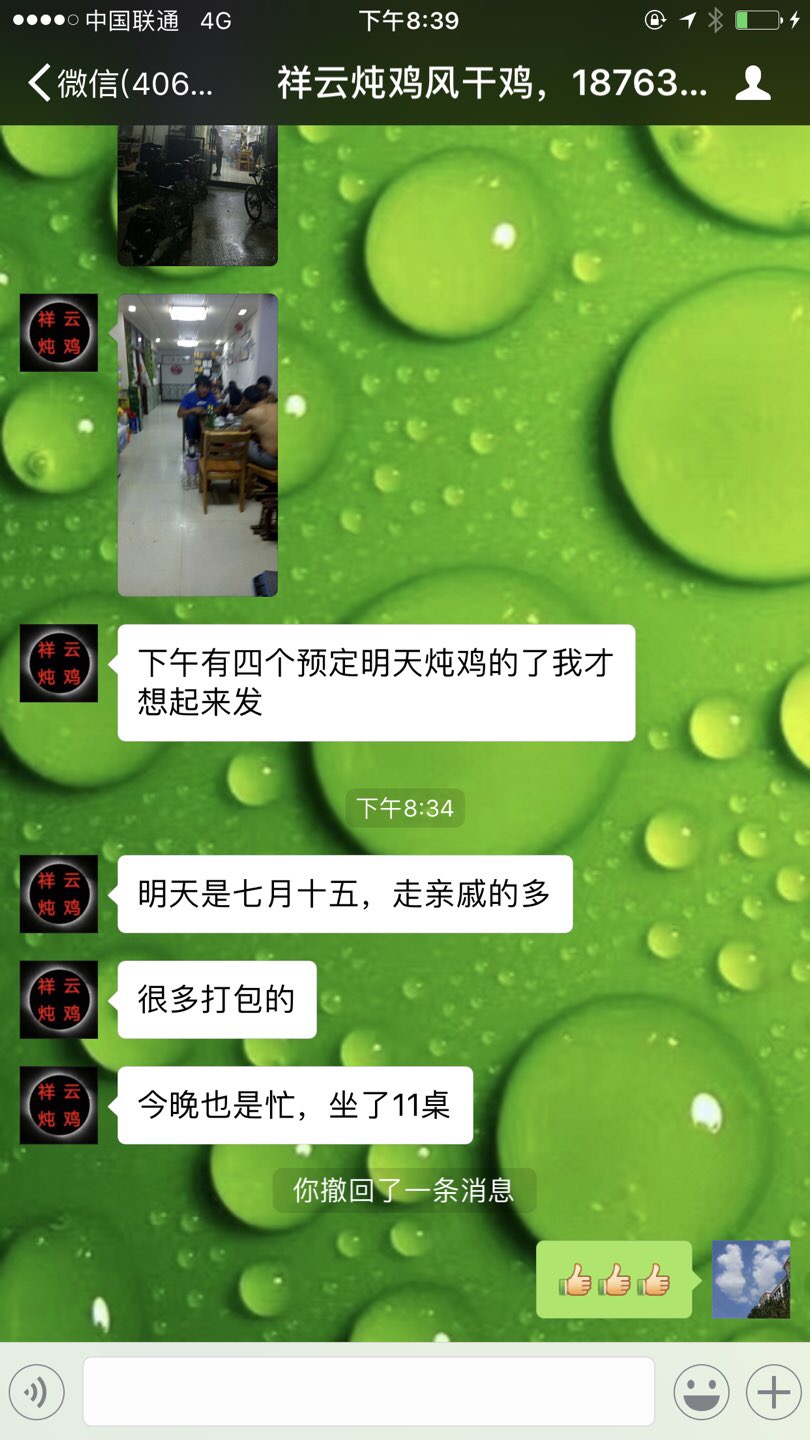Open the emoji sticker panel
Image resolution: width=810 pixels, height=1440 pixels.
click(701, 1391)
